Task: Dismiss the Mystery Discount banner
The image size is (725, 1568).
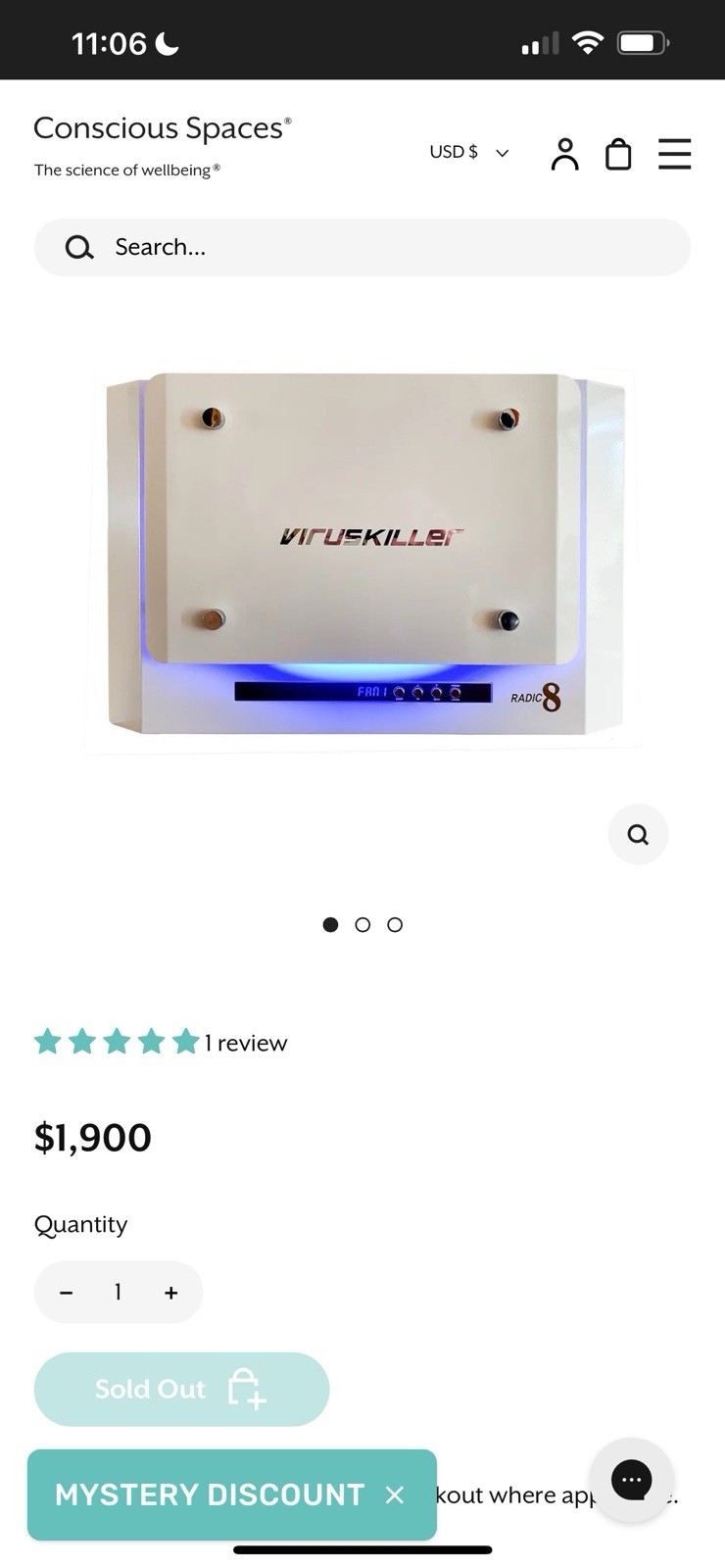Action: (395, 1494)
